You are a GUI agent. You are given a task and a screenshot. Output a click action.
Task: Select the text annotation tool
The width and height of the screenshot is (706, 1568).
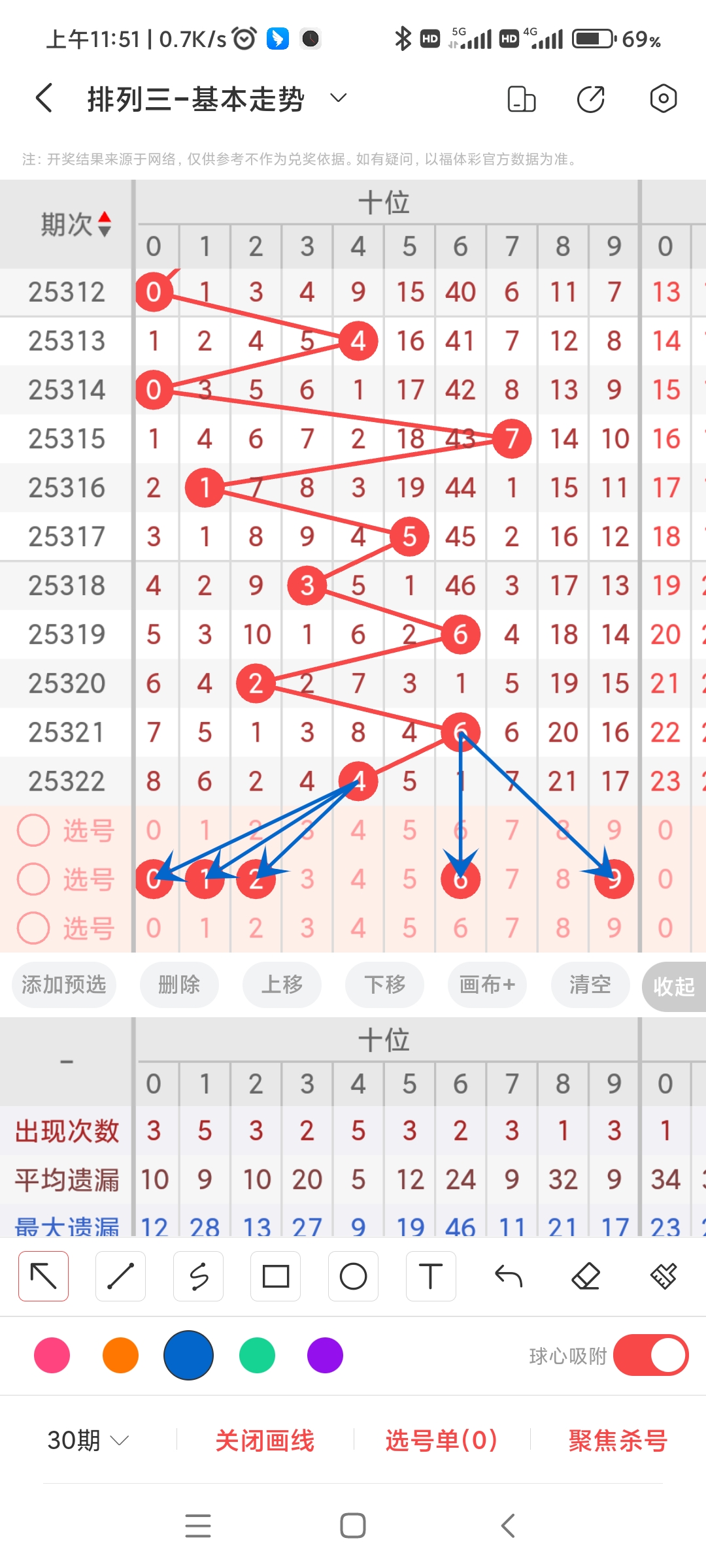(x=430, y=1275)
